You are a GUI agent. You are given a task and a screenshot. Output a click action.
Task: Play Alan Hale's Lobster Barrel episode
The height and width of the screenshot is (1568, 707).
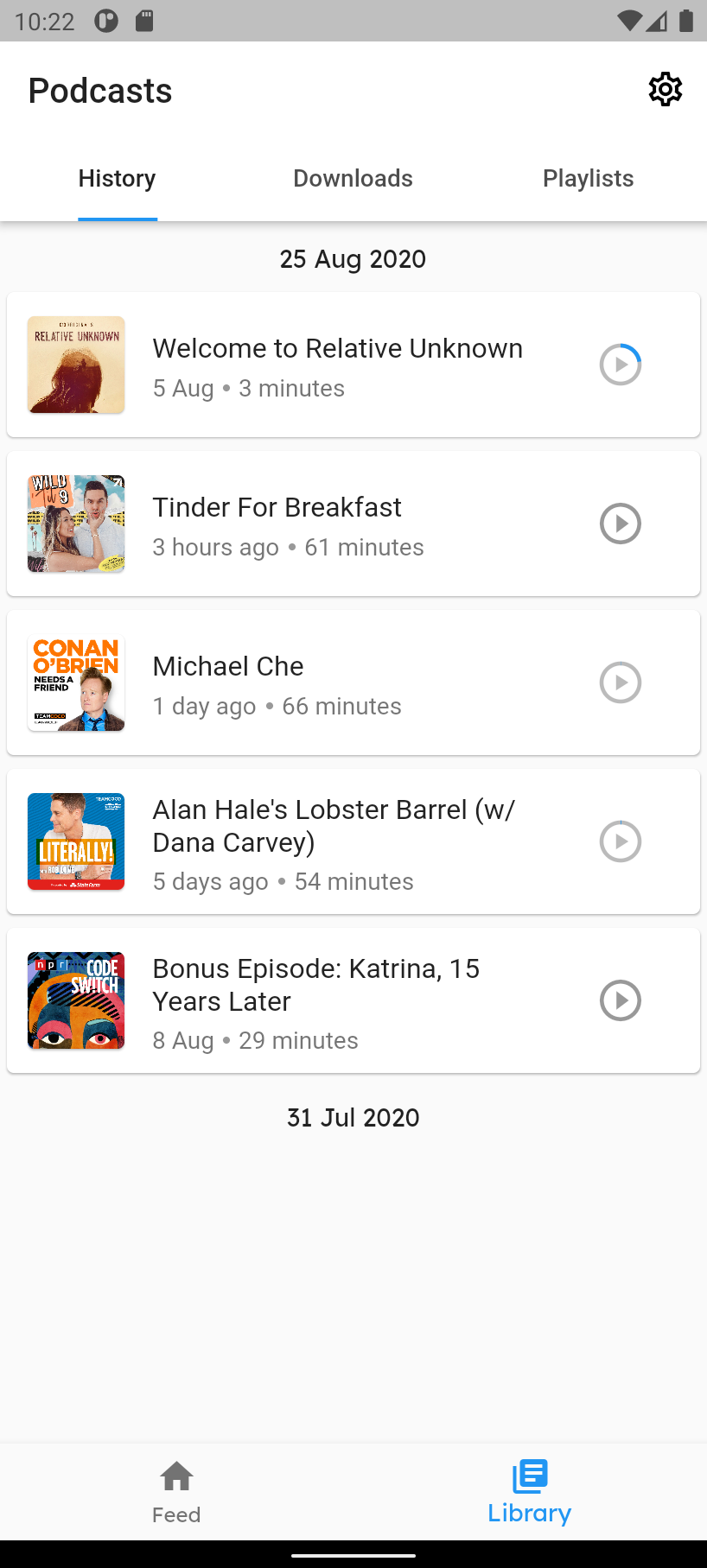[x=620, y=841]
